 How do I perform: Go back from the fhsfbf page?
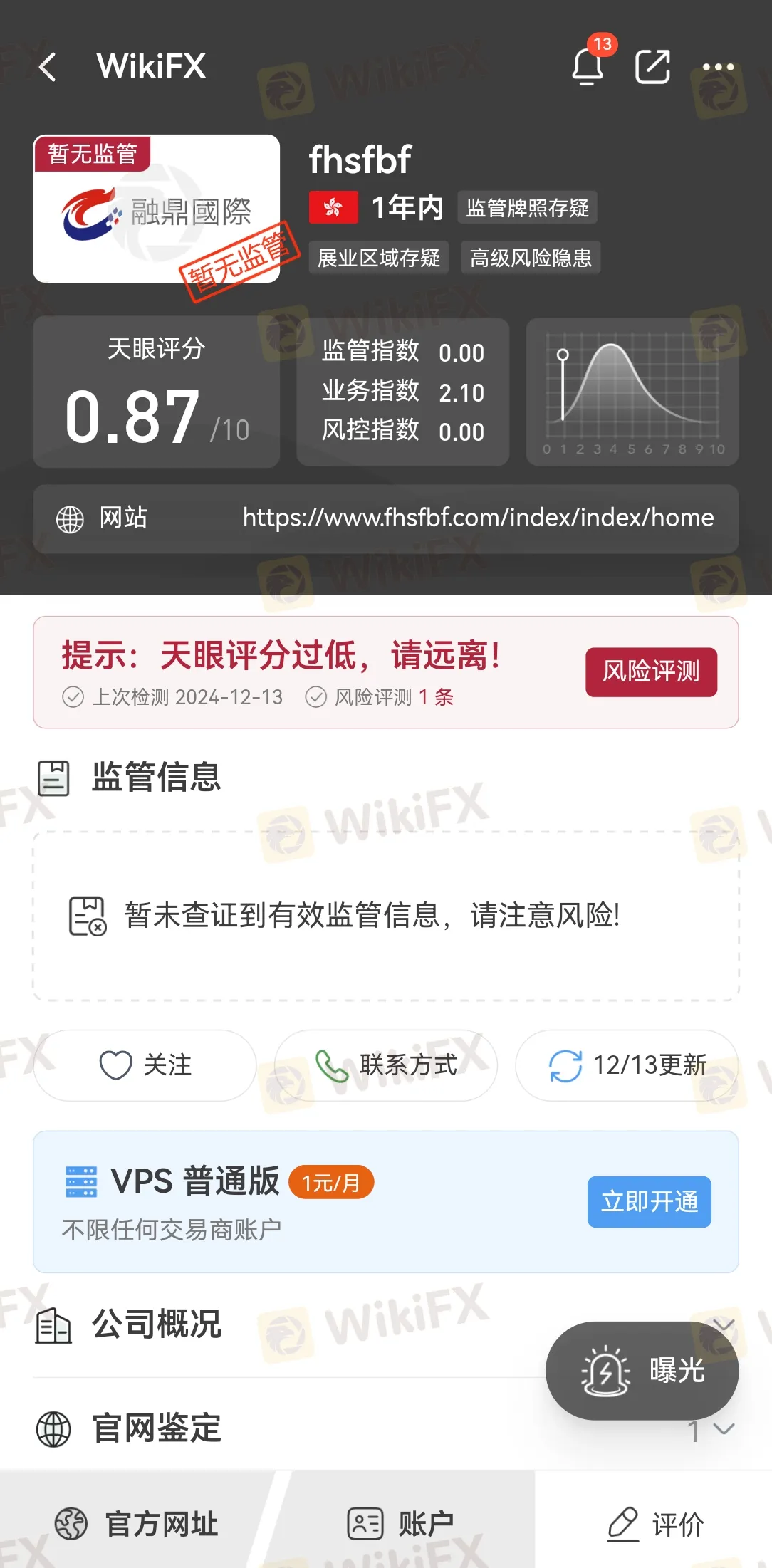[x=48, y=67]
